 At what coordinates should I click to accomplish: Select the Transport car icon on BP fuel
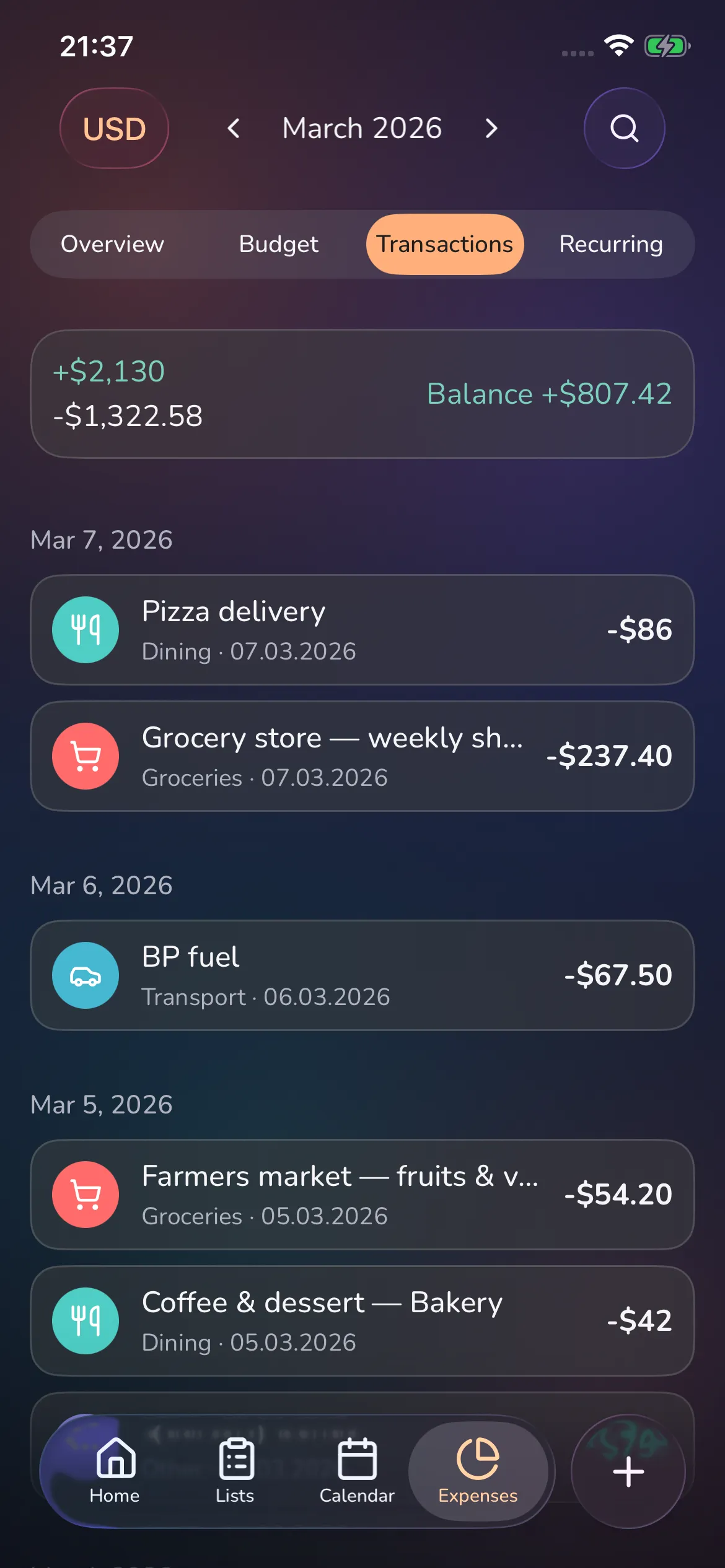point(86,975)
